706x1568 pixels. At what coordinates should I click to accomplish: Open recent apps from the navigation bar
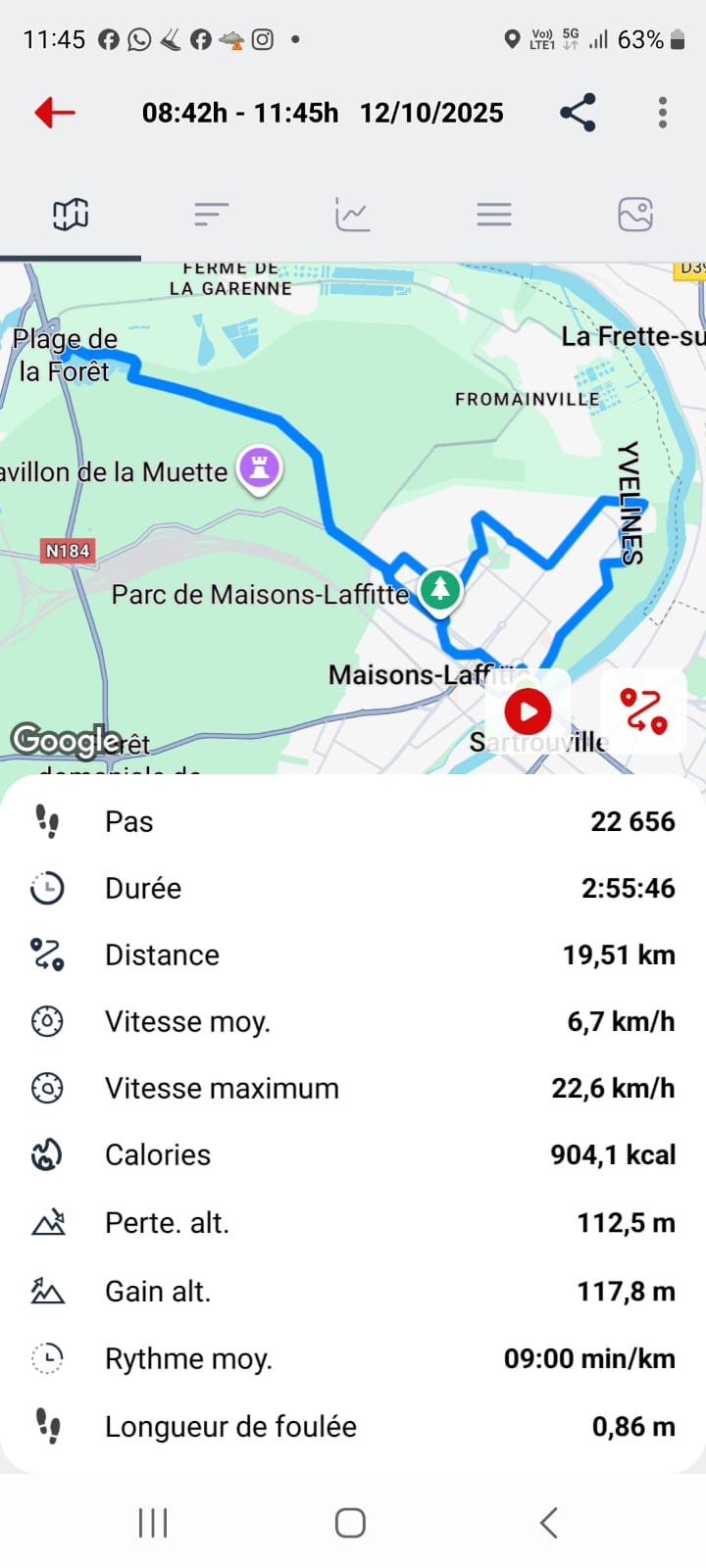pos(153,1523)
